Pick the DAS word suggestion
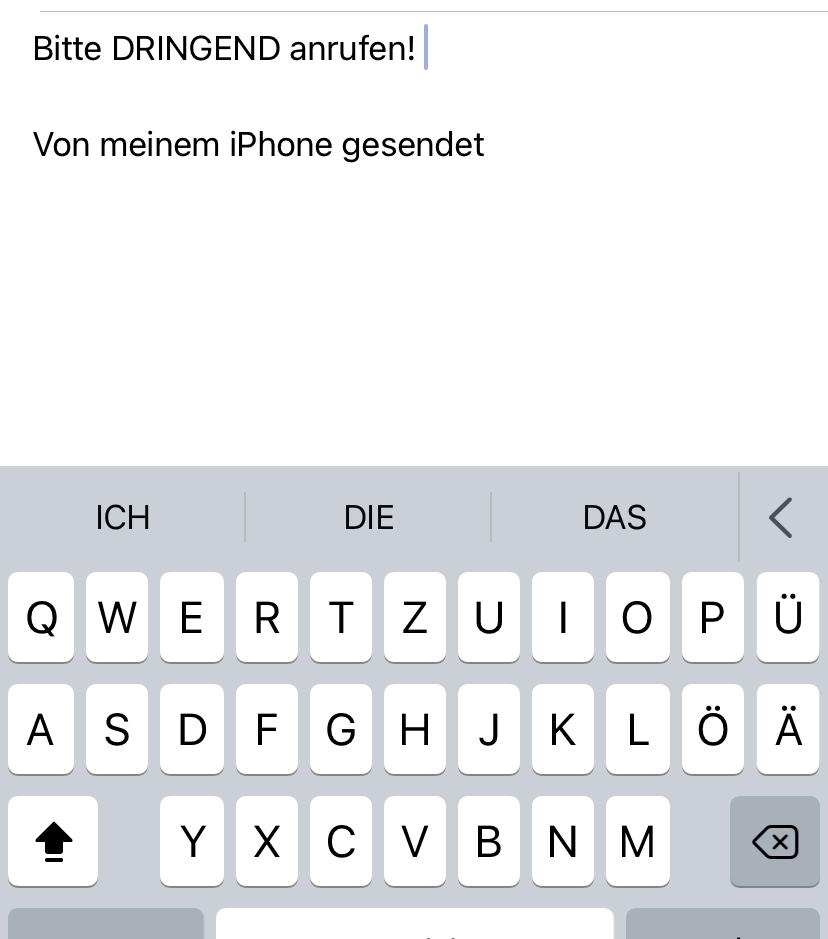The height and width of the screenshot is (939, 828). [614, 517]
